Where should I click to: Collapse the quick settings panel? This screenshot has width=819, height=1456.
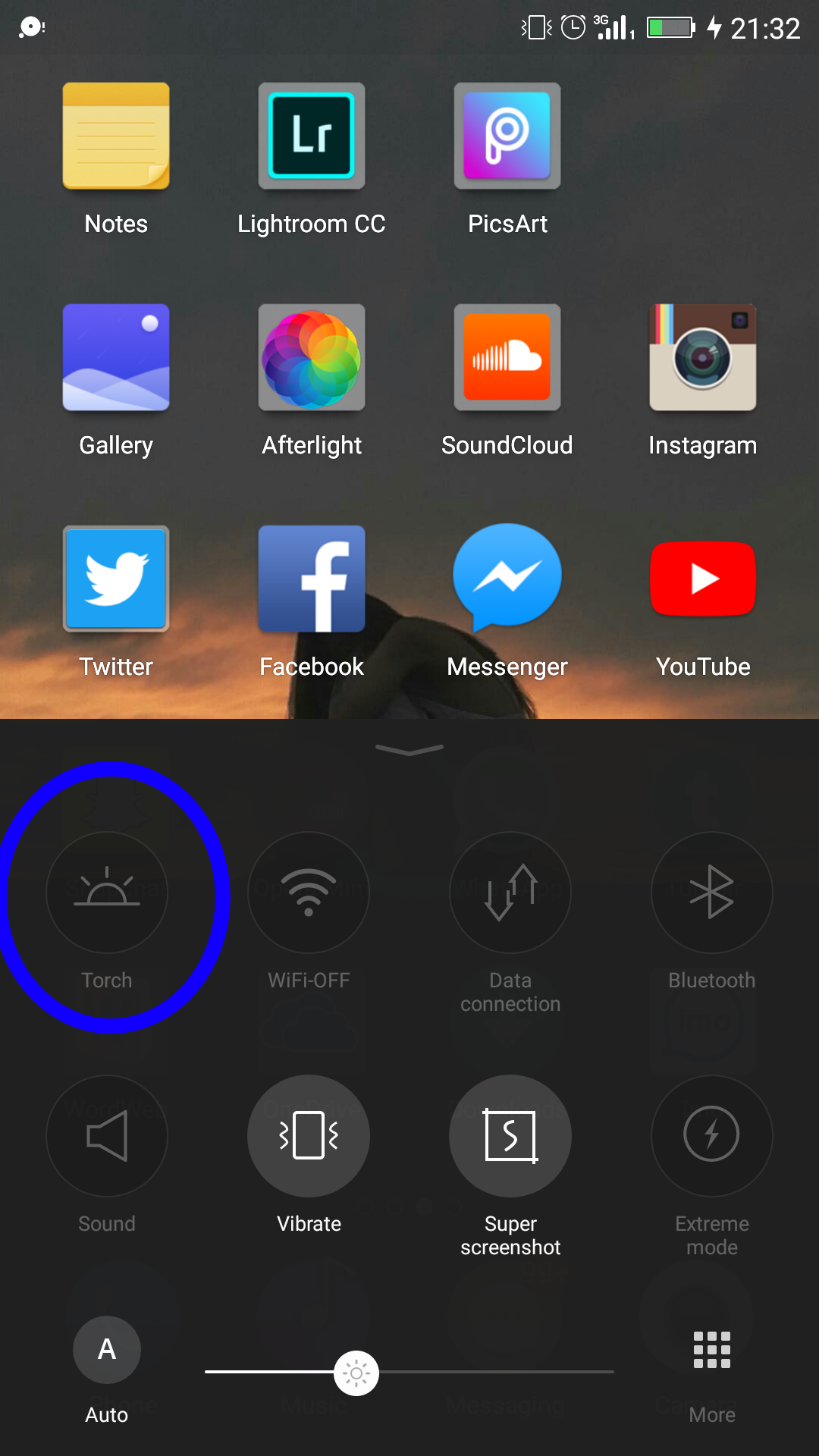(x=409, y=749)
